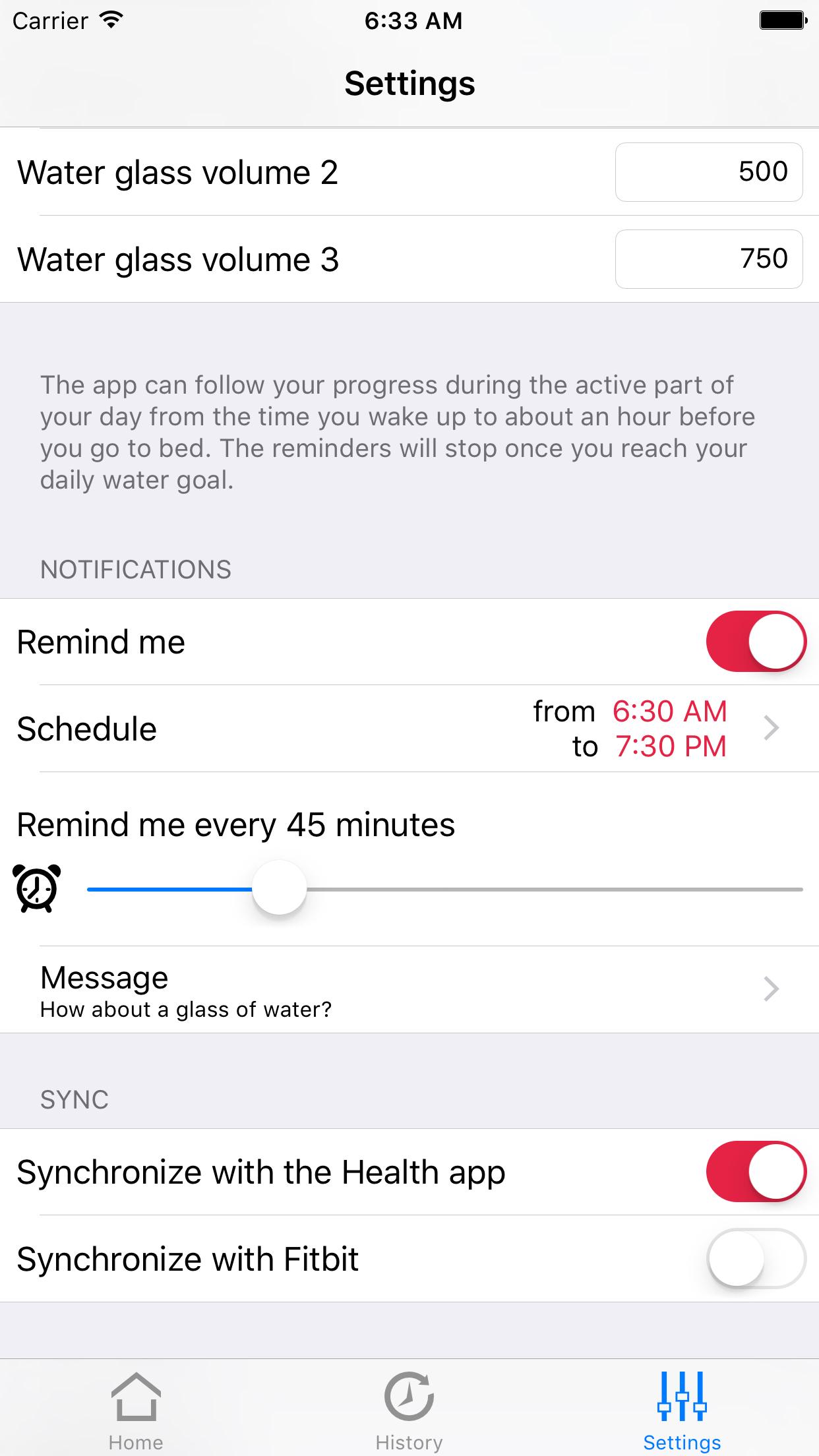
Task: Open the reminder Message row
Action: click(409, 990)
